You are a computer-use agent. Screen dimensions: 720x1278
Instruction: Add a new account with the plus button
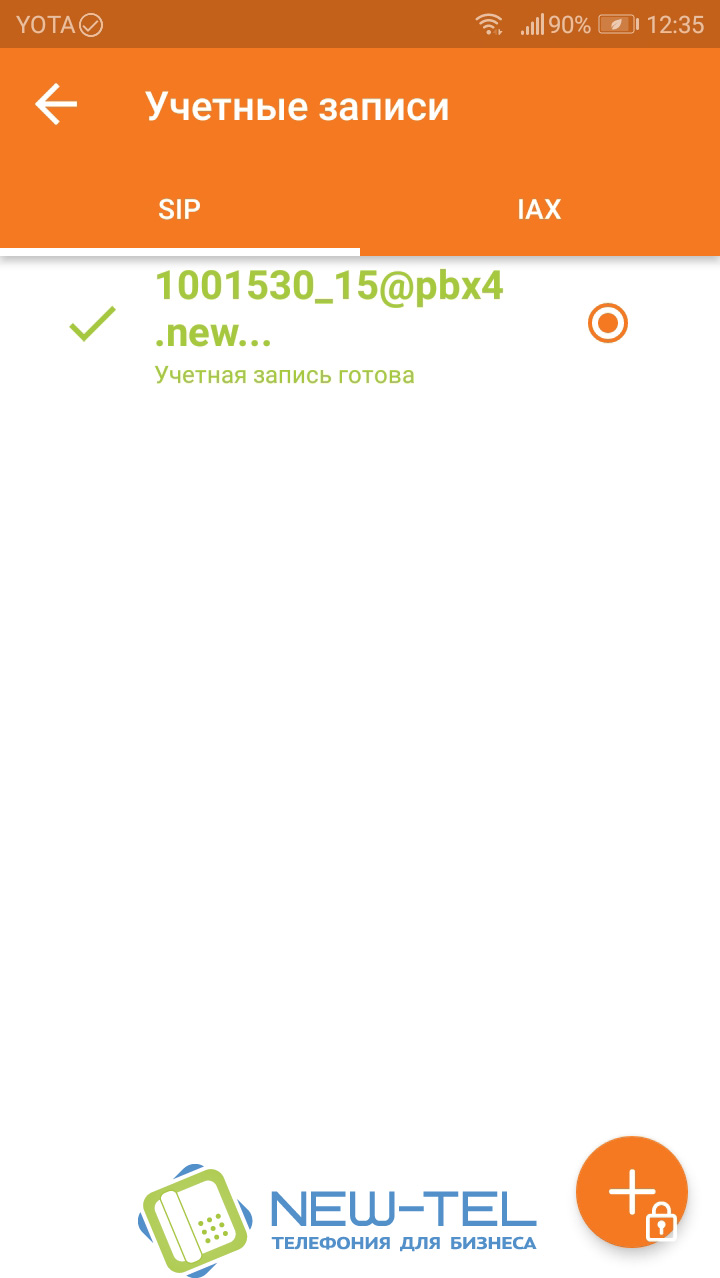pos(632,1192)
